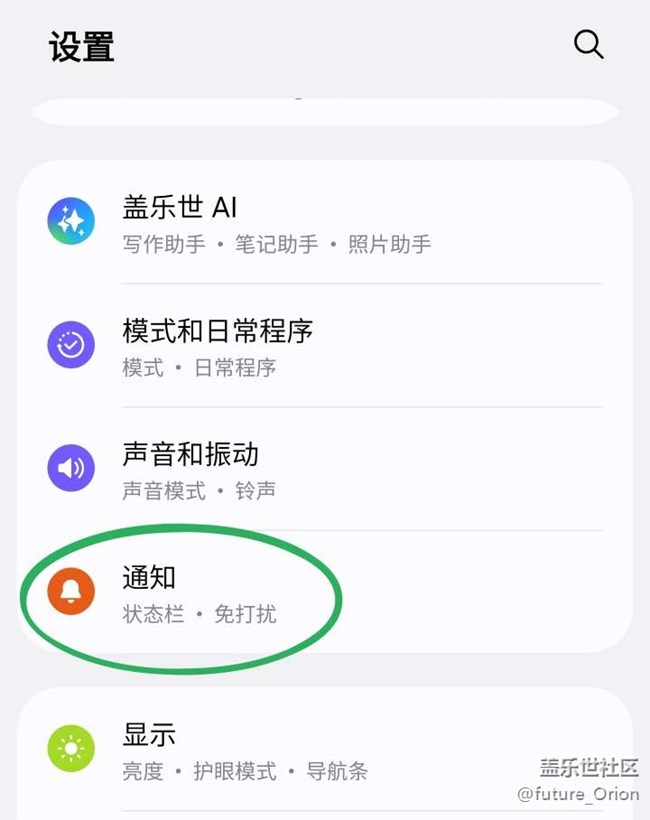Open the settings search icon
The width and height of the screenshot is (650, 820).
coord(588,44)
